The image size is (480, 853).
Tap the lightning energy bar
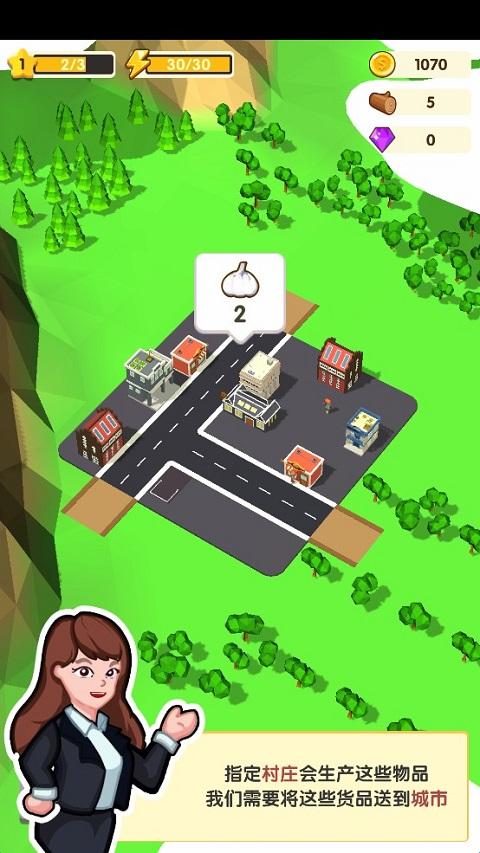(x=180, y=65)
